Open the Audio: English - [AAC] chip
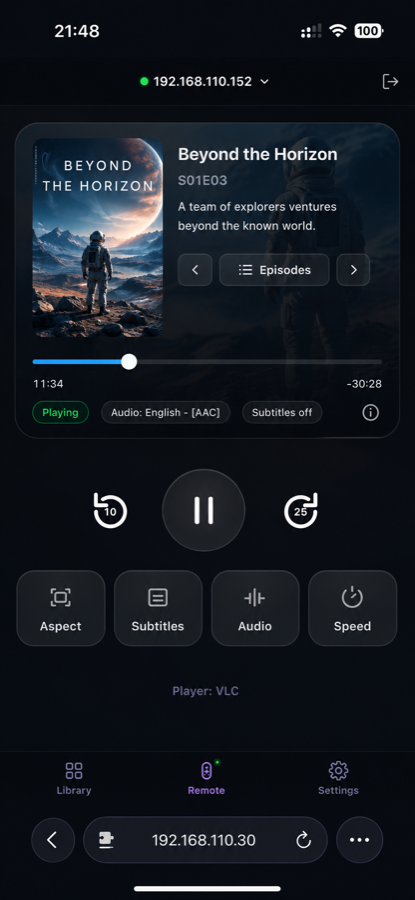415x900 pixels. 166,413
